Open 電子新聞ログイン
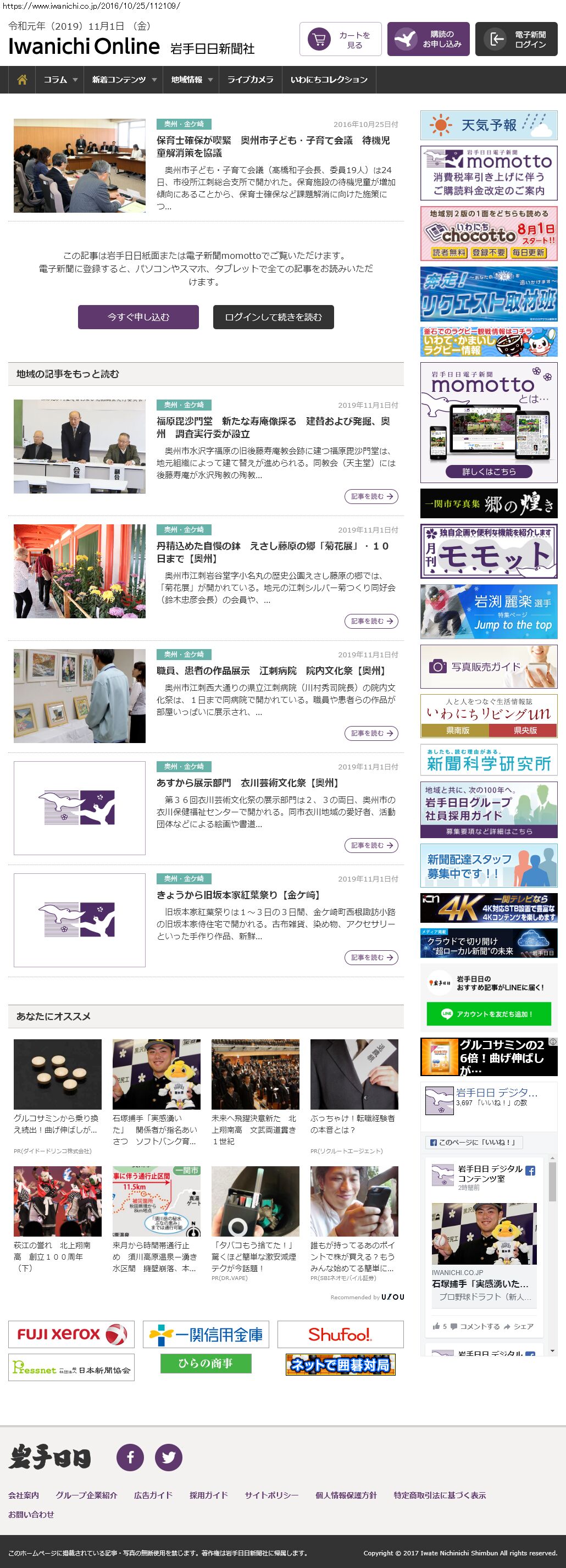 tap(516, 40)
